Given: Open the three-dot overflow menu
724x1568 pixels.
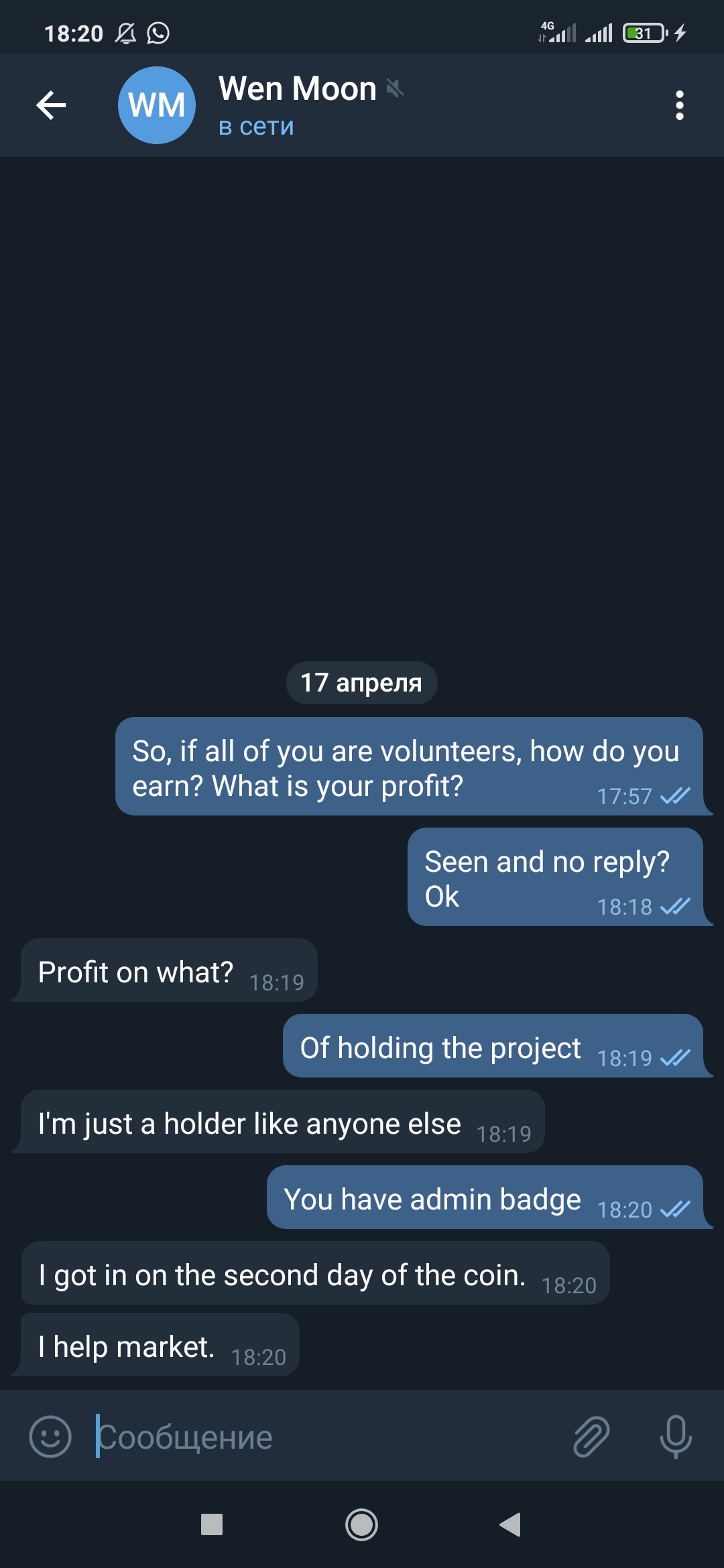Looking at the screenshot, I should tap(679, 105).
